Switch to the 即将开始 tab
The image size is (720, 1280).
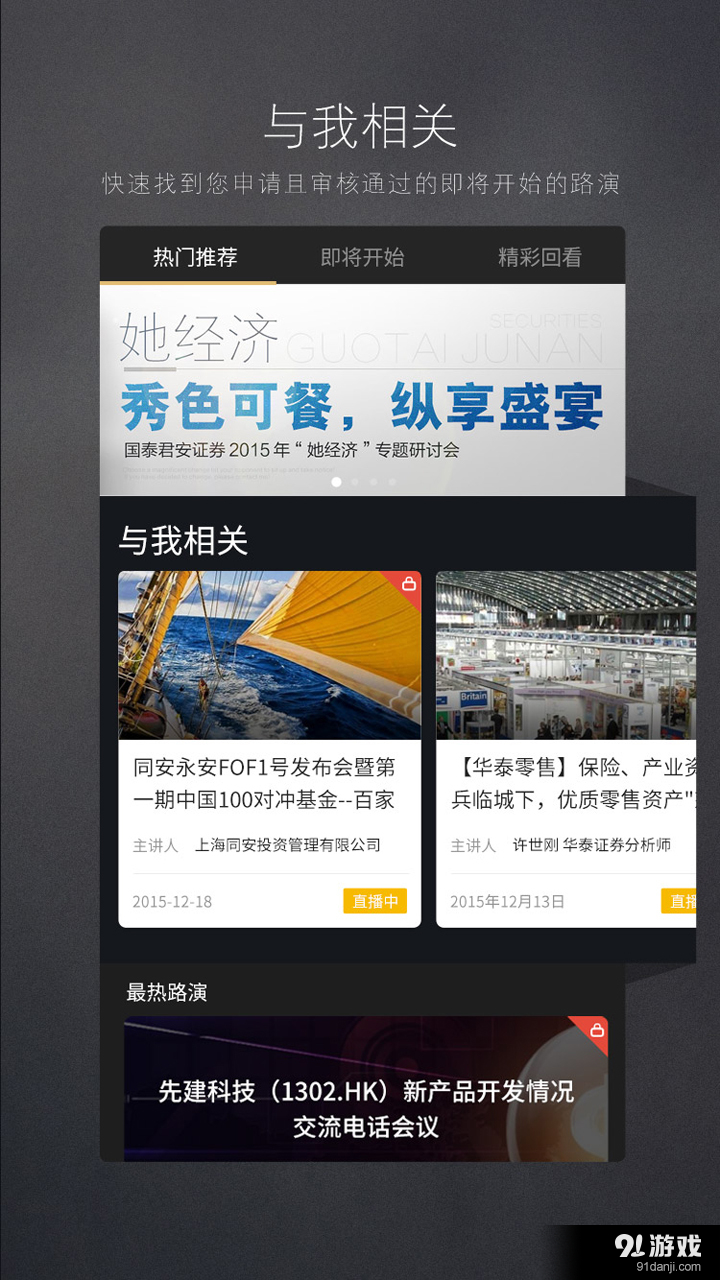[x=361, y=258]
